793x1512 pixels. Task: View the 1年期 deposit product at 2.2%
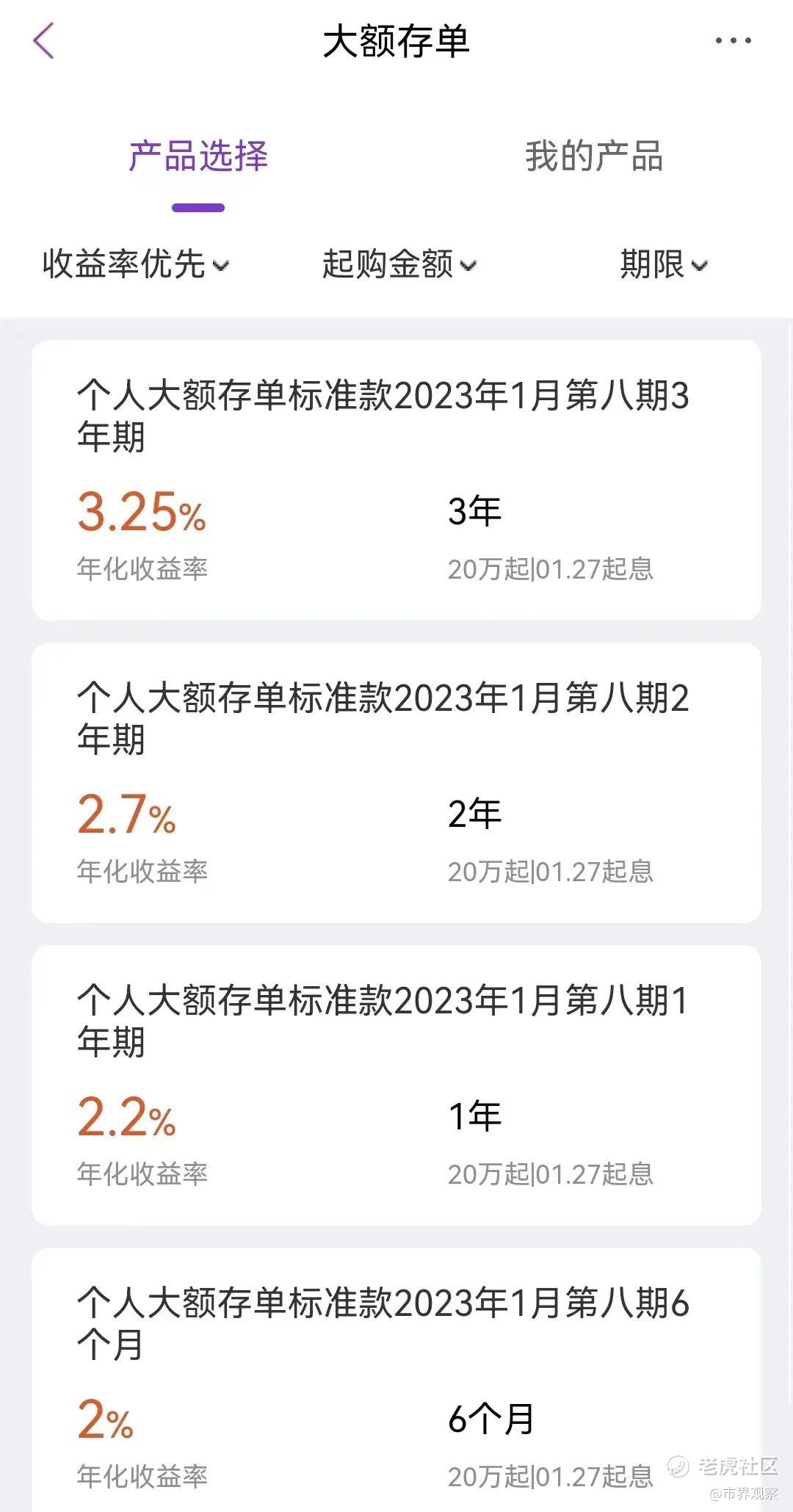pyautogui.click(x=396, y=1085)
